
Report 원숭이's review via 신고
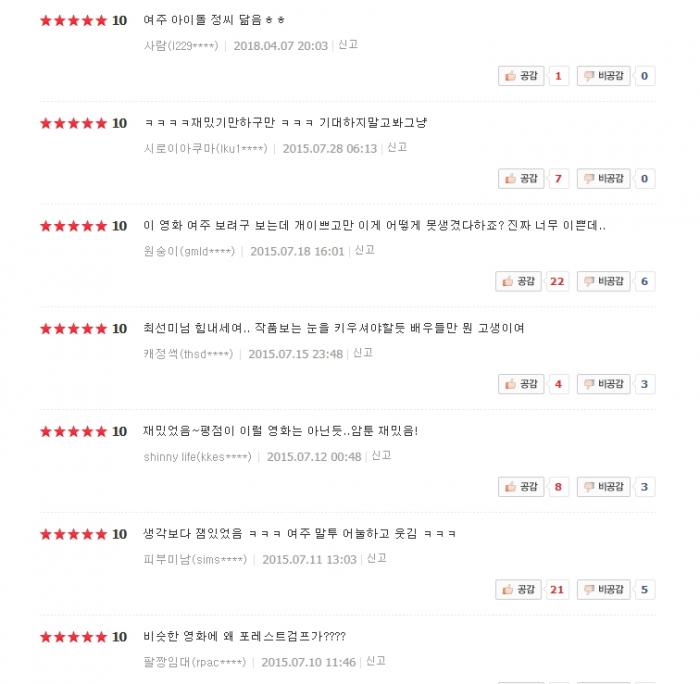click(x=365, y=251)
